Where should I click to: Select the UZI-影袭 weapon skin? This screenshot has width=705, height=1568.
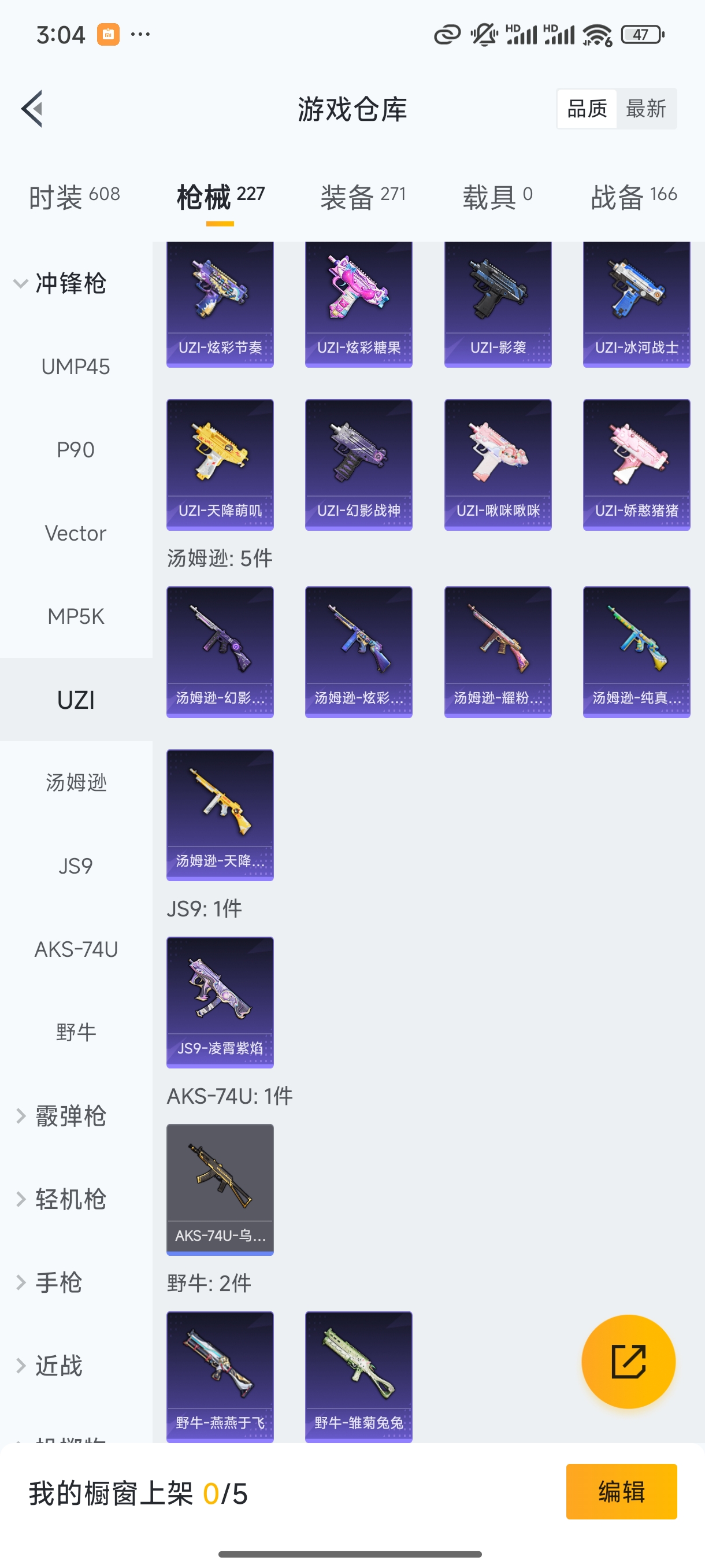click(x=498, y=303)
